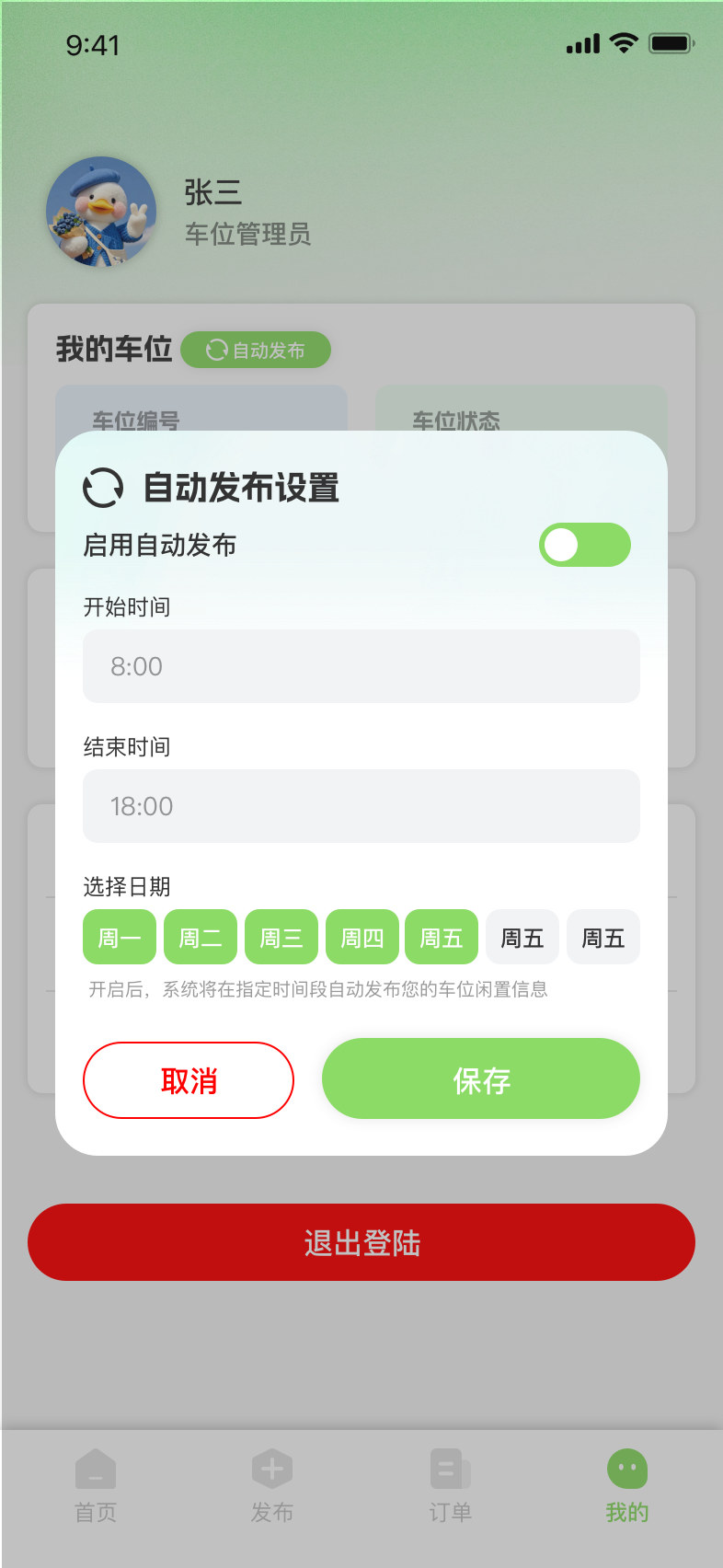Open the 结束时间 field showing 18:00
Image resolution: width=723 pixels, height=1568 pixels.
[361, 806]
